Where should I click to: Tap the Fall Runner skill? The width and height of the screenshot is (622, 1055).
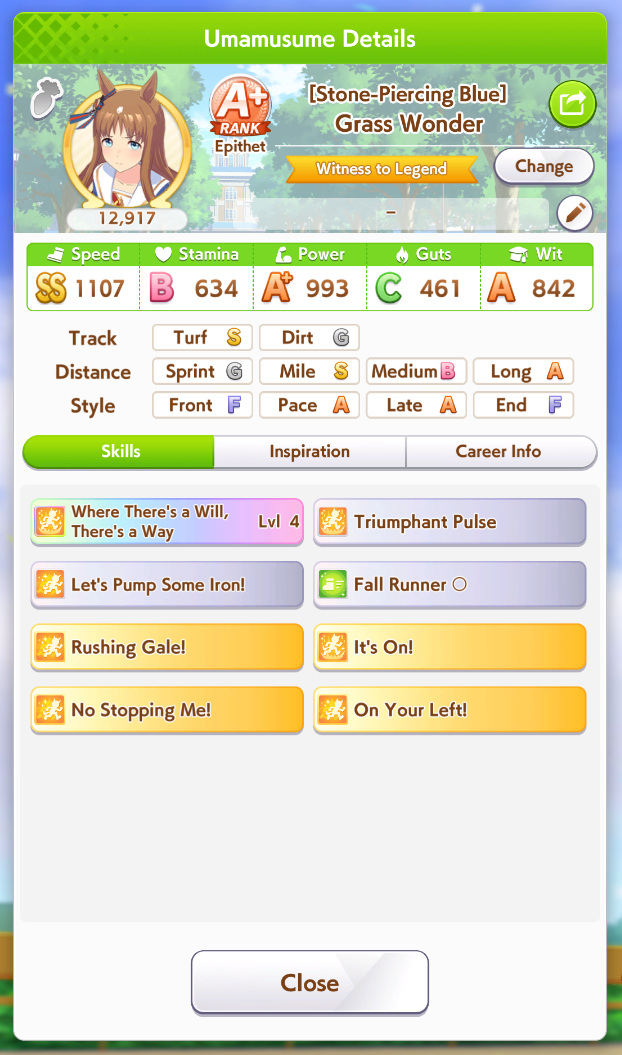point(450,585)
